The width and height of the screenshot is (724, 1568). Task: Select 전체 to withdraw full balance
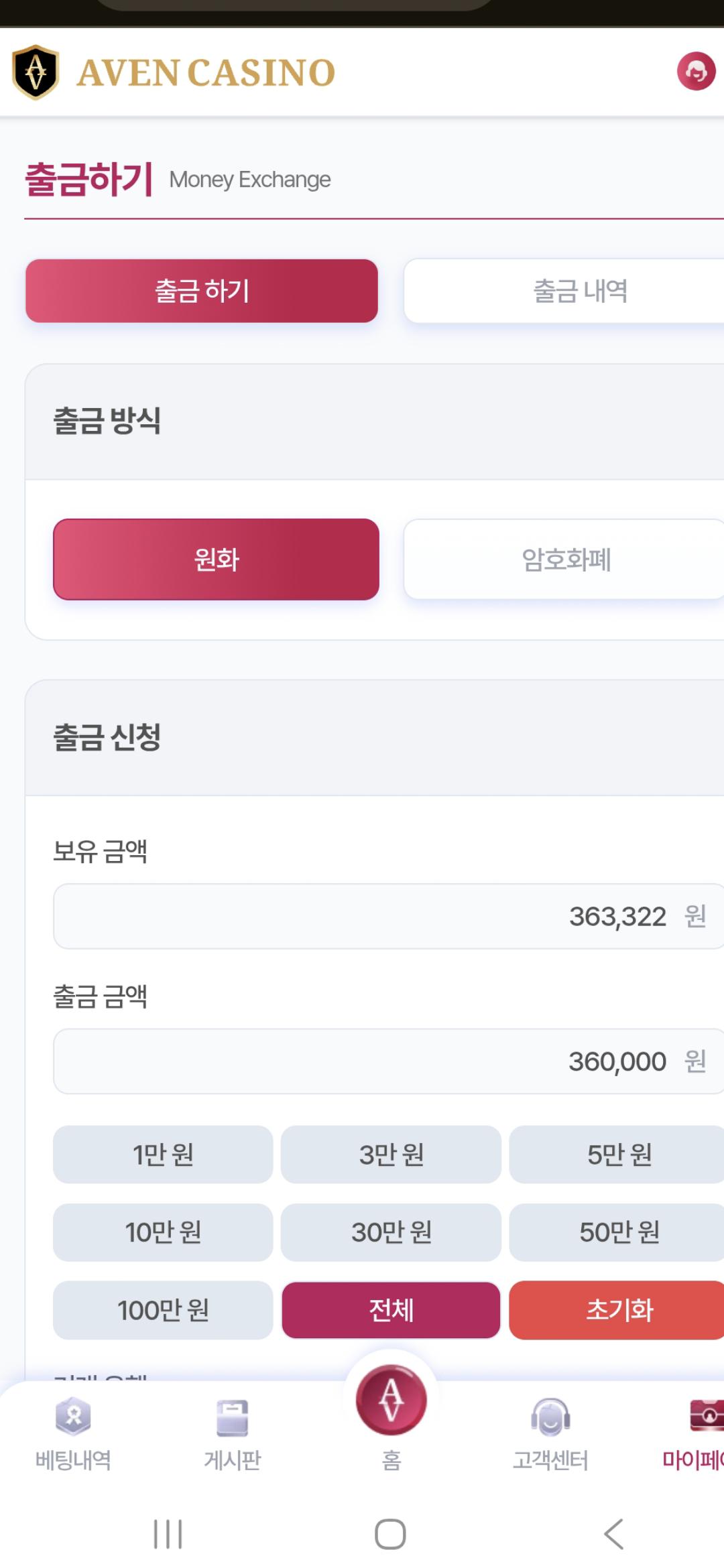click(391, 1310)
